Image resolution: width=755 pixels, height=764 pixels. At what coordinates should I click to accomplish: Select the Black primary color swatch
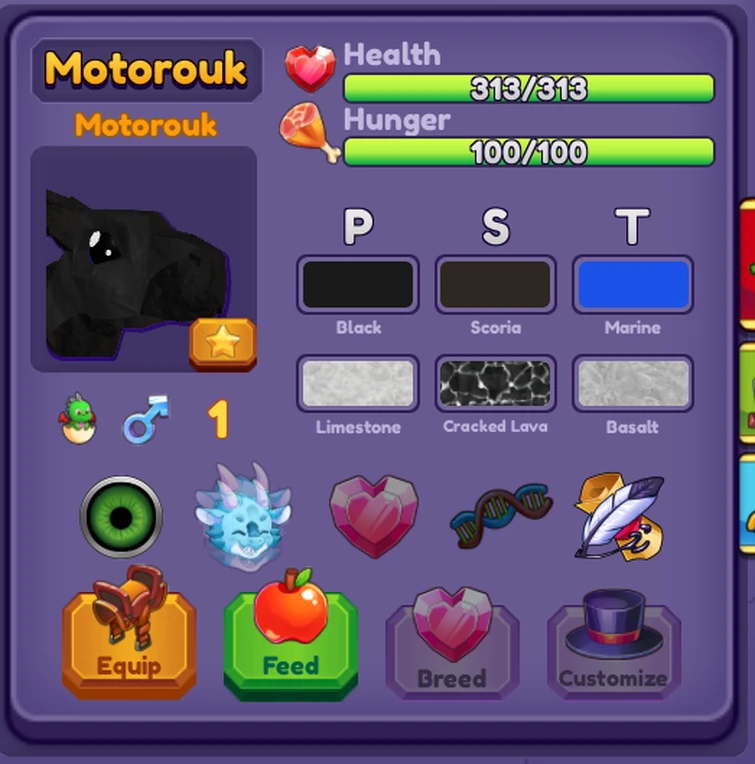[x=358, y=284]
